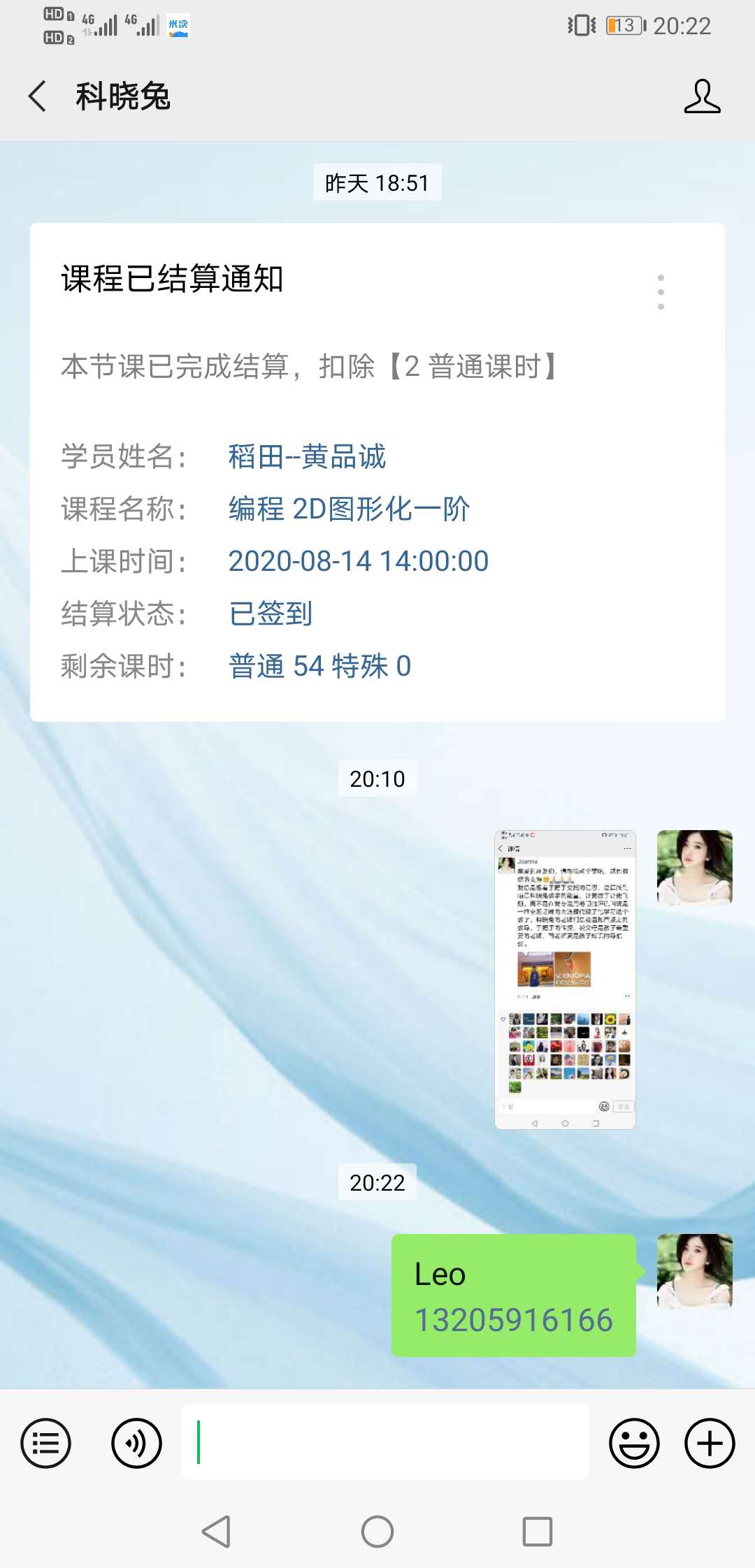Screen dimensions: 755x1568
Task: View the screenshot image sent at 20:10
Action: pos(565,980)
